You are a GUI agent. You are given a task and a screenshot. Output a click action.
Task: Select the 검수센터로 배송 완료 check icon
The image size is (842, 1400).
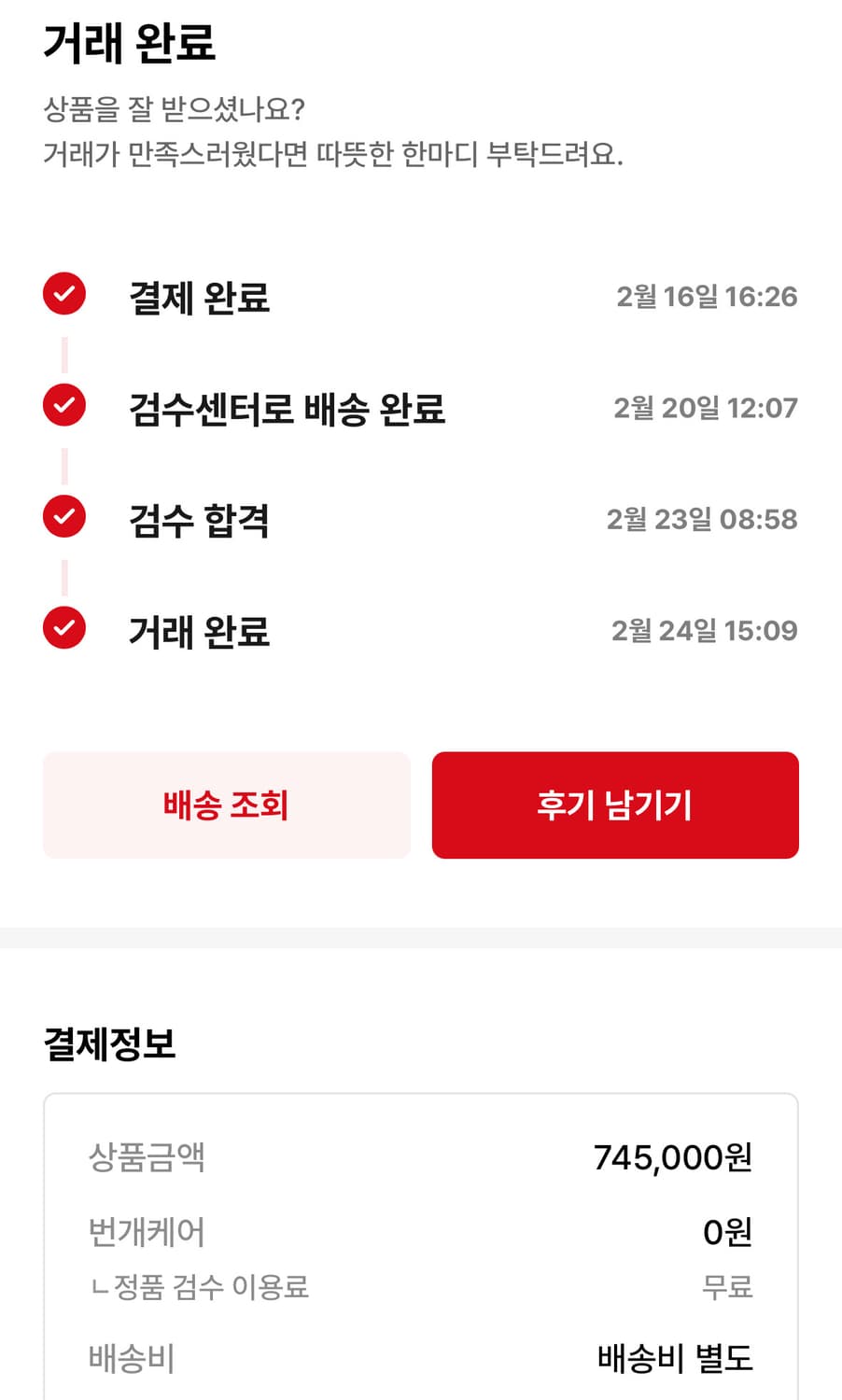(63, 404)
